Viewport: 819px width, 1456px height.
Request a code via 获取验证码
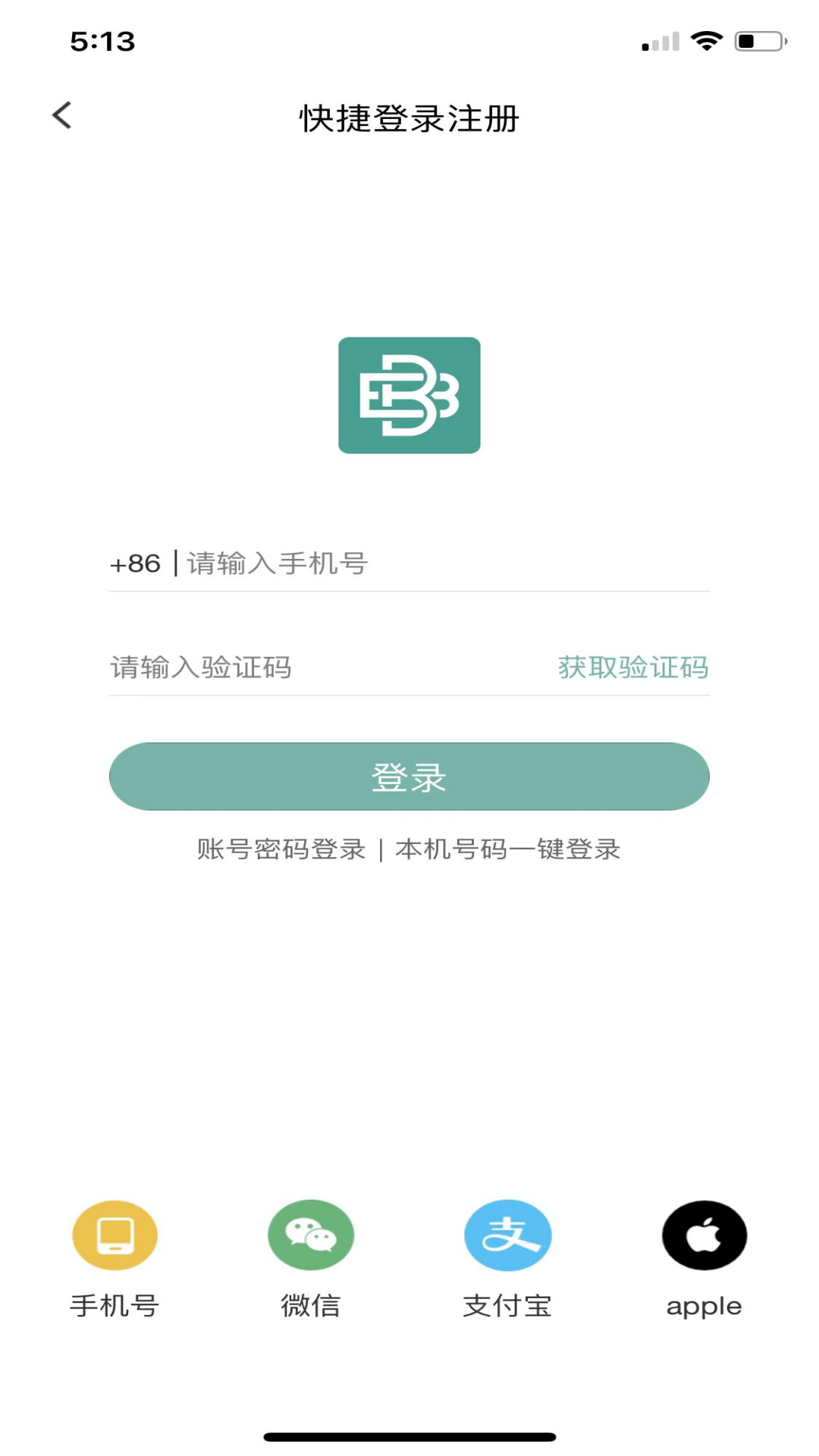[633, 667]
